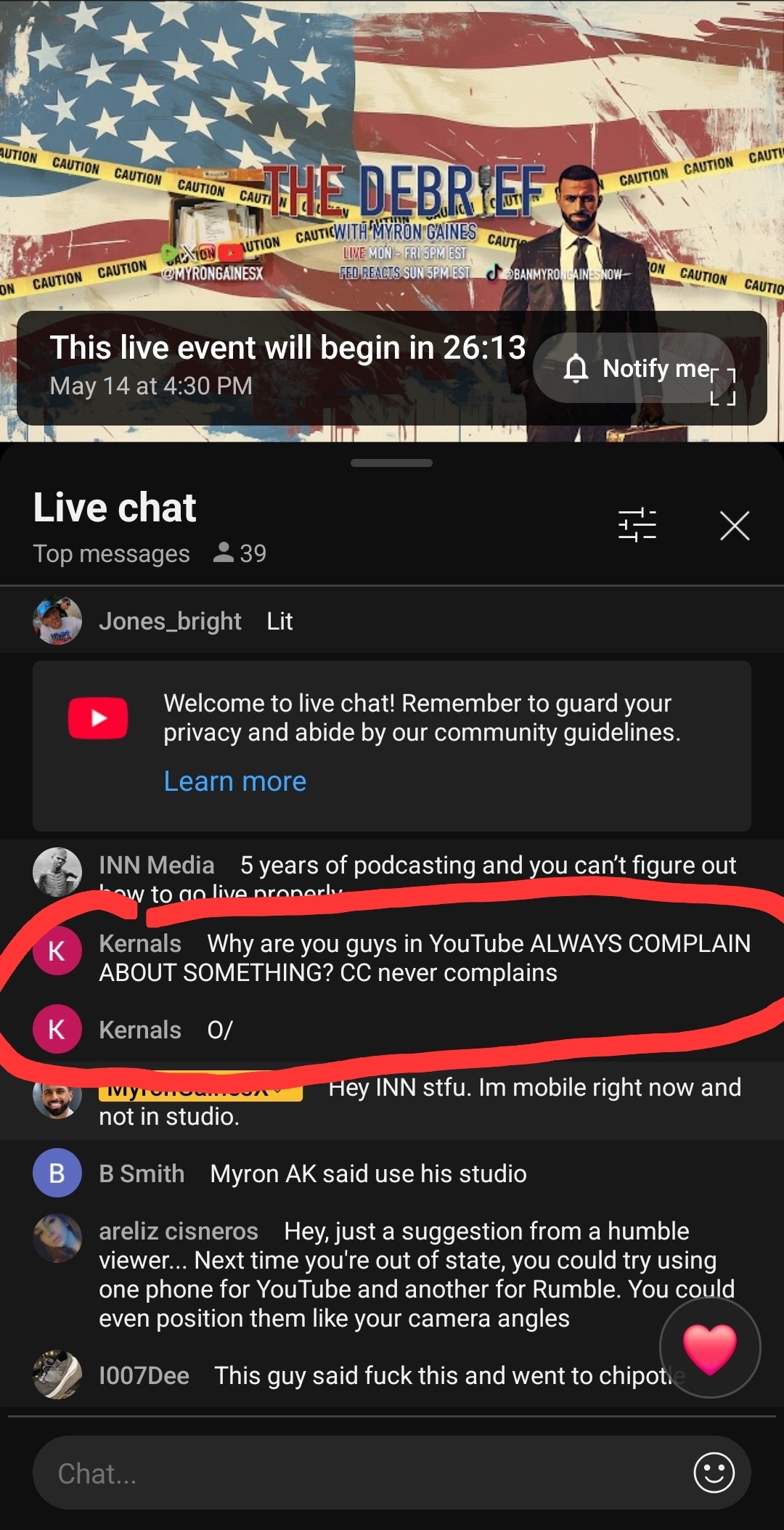This screenshot has height=1530, width=784.
Task: Send a heart reaction
Action: point(710,1348)
